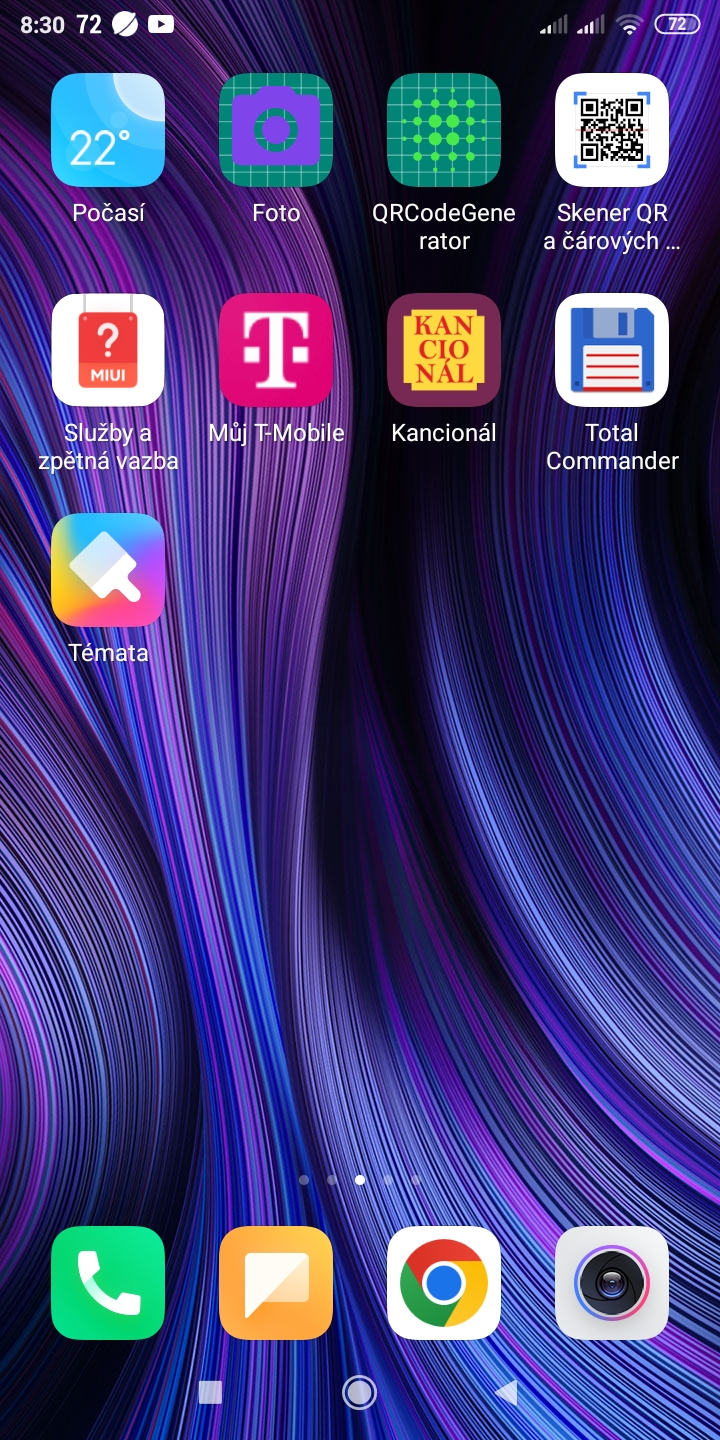Launch the Kancionál app
The height and width of the screenshot is (1440, 720).
coord(444,350)
